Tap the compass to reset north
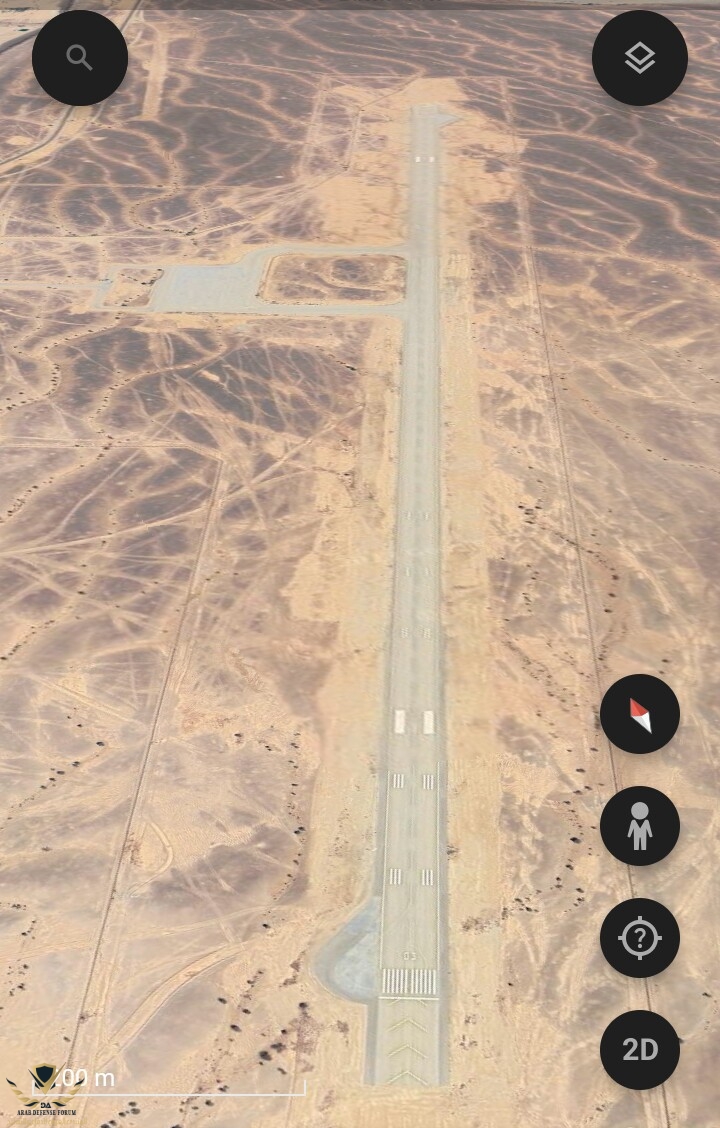720x1128 pixels. pos(640,714)
